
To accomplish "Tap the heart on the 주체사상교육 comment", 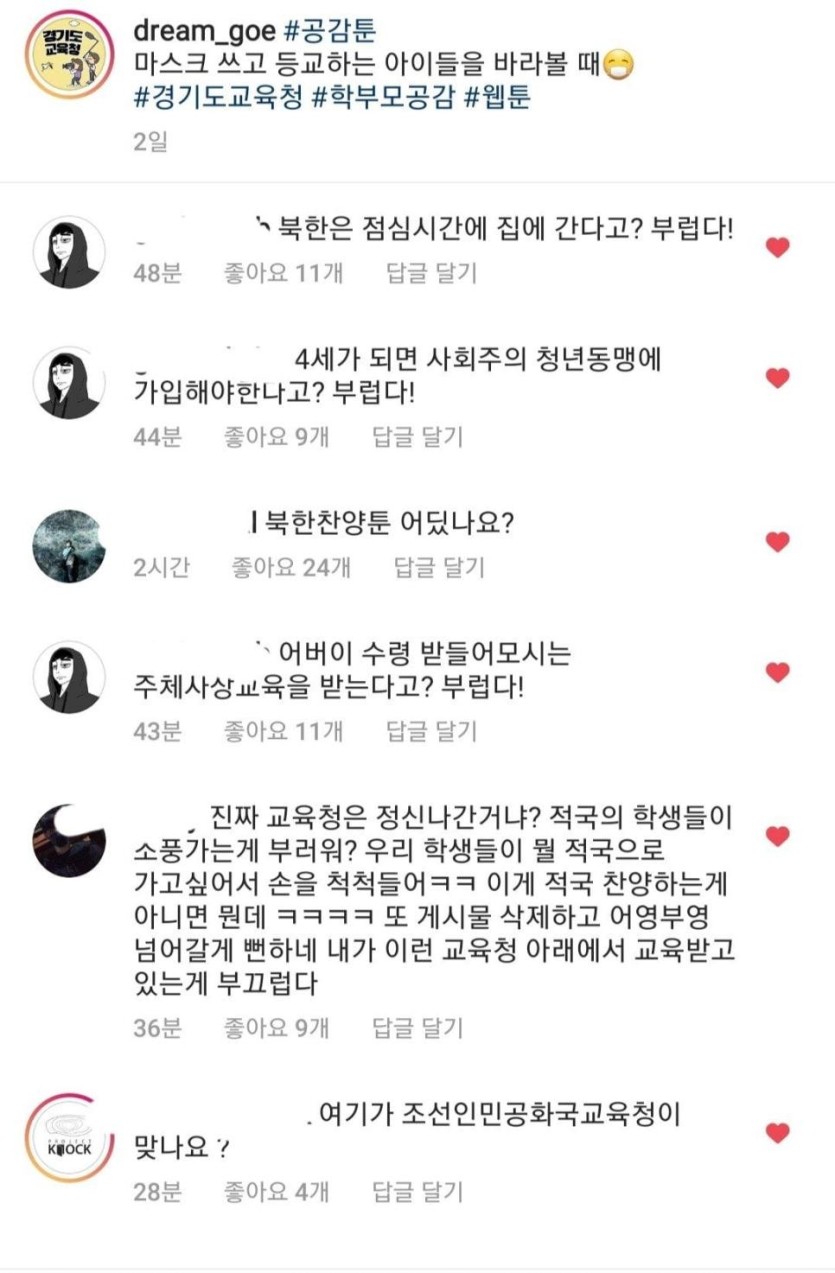I will [x=778, y=671].
